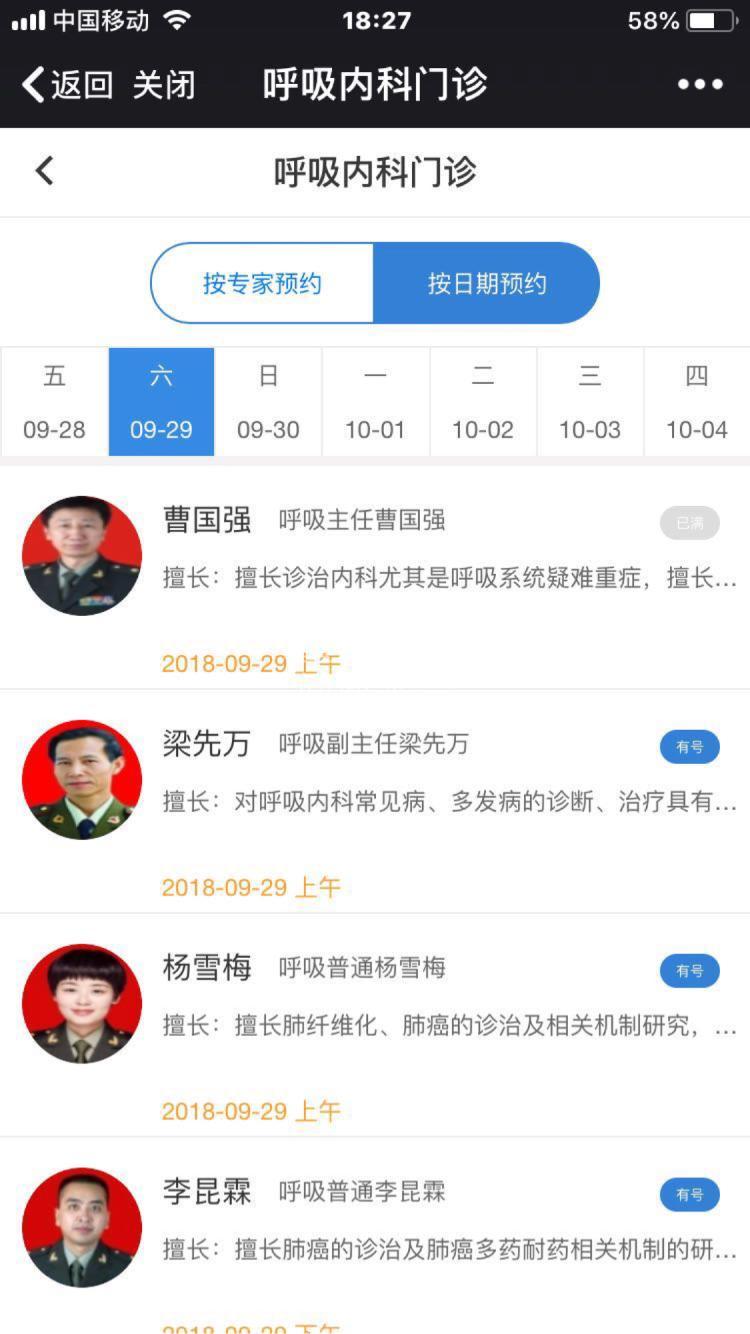Pick date 09-30 Sunday
Image resolution: width=750 pixels, height=1334 pixels.
pyautogui.click(x=268, y=402)
